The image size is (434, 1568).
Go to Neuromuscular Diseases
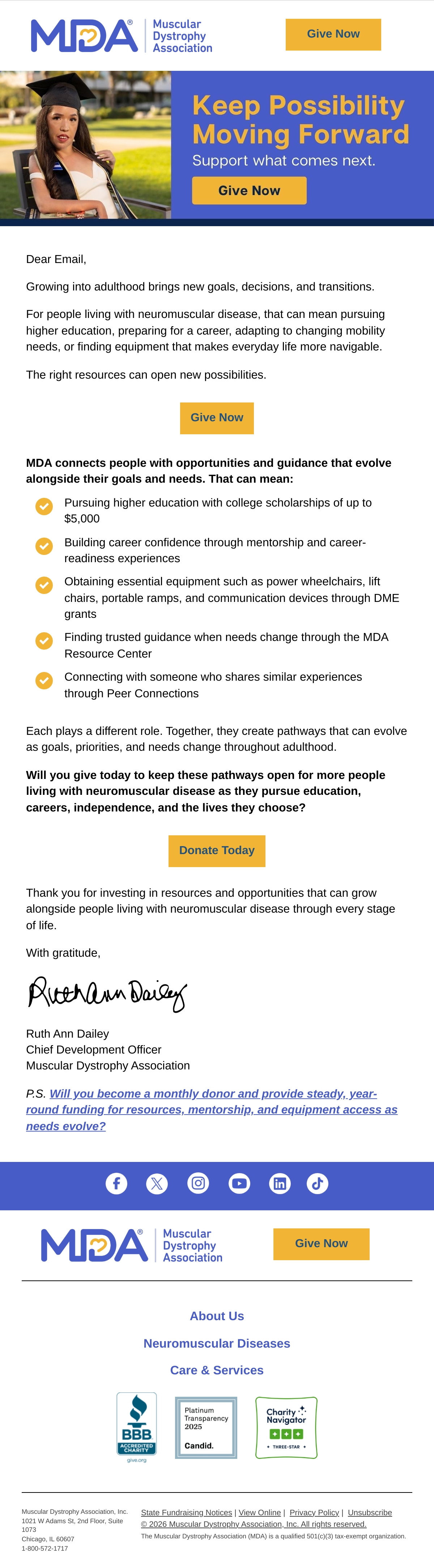click(217, 1343)
